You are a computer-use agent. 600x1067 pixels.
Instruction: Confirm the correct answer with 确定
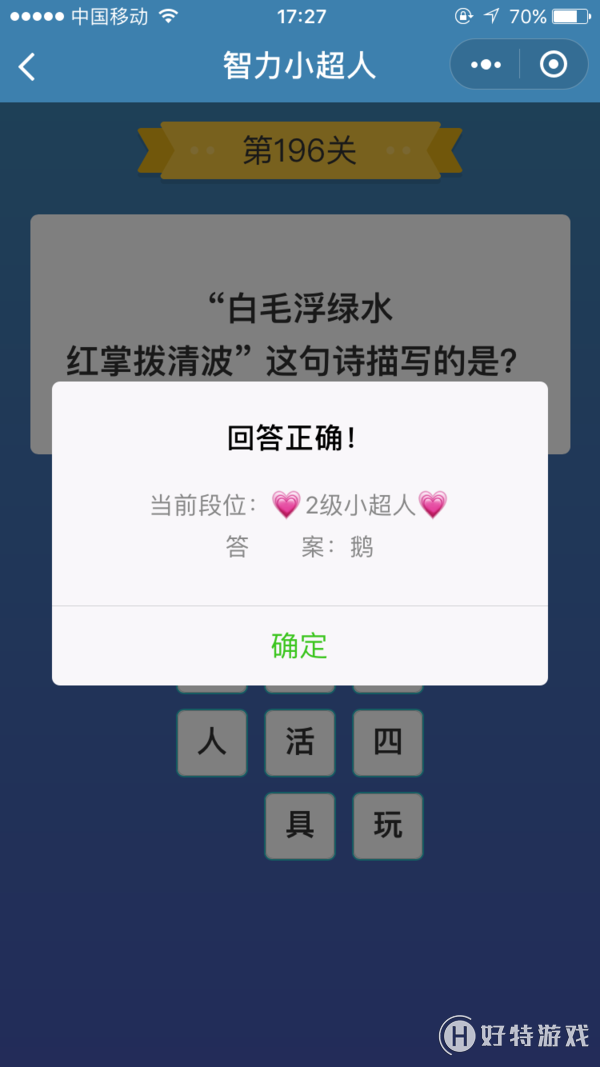299,645
